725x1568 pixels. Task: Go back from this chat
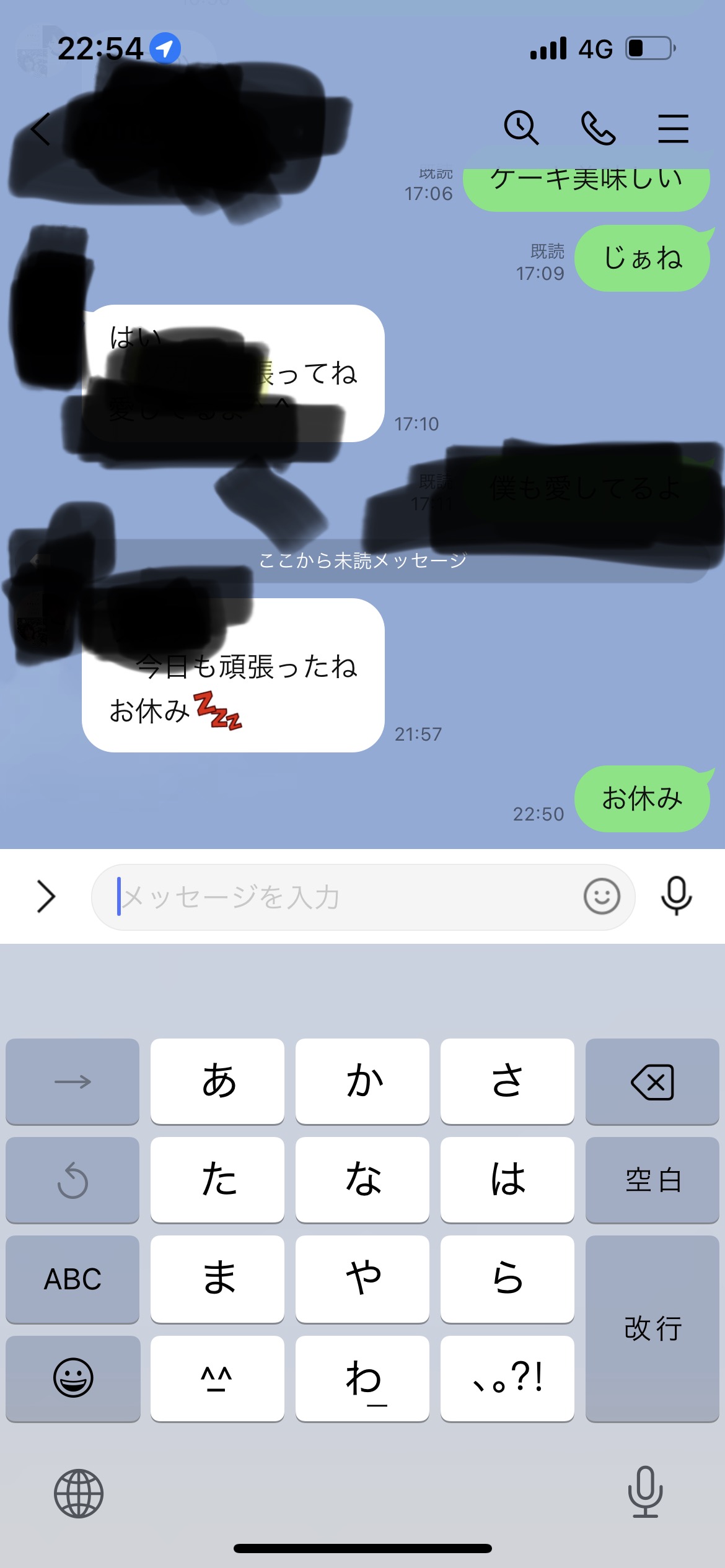tap(41, 129)
